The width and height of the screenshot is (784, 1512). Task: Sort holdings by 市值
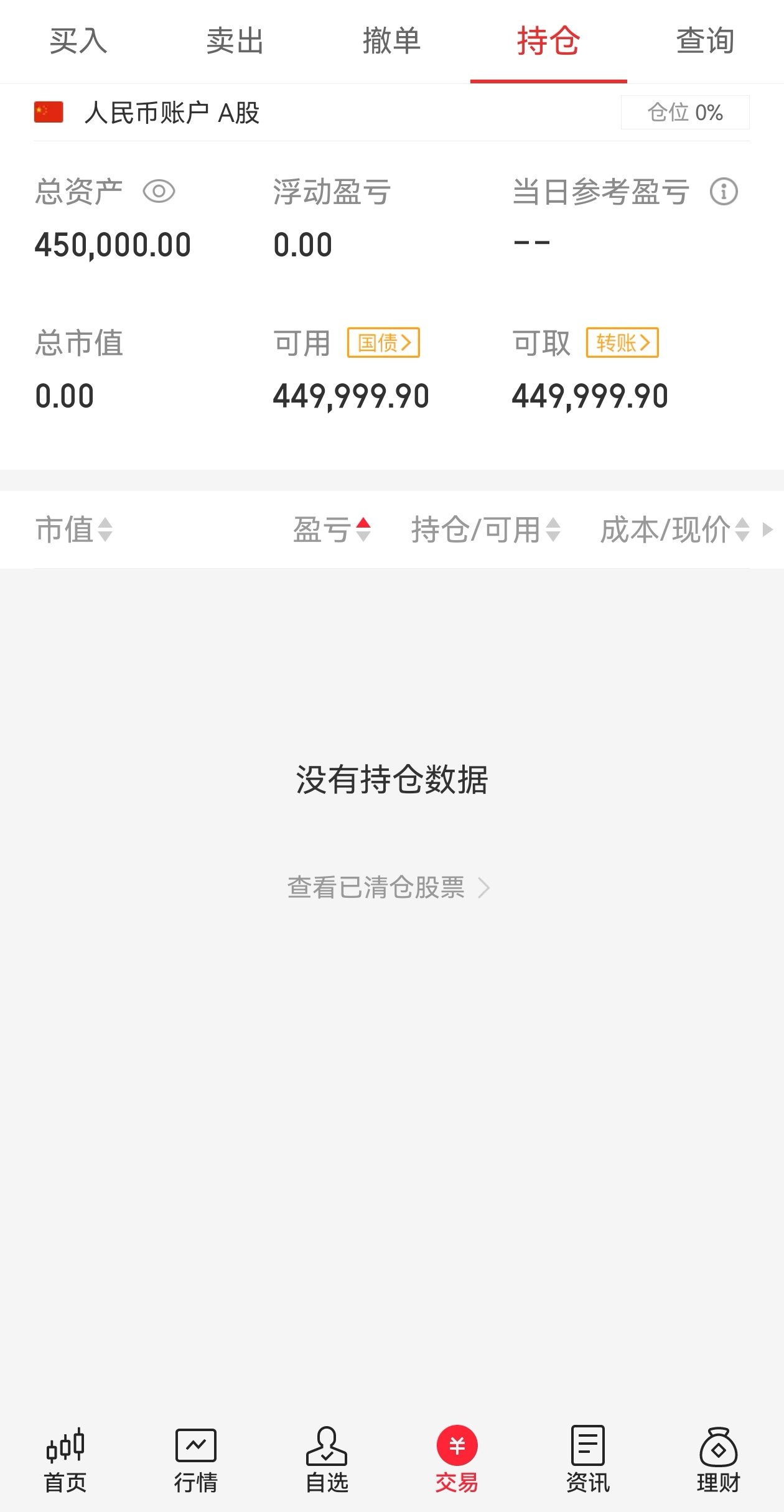tap(73, 530)
